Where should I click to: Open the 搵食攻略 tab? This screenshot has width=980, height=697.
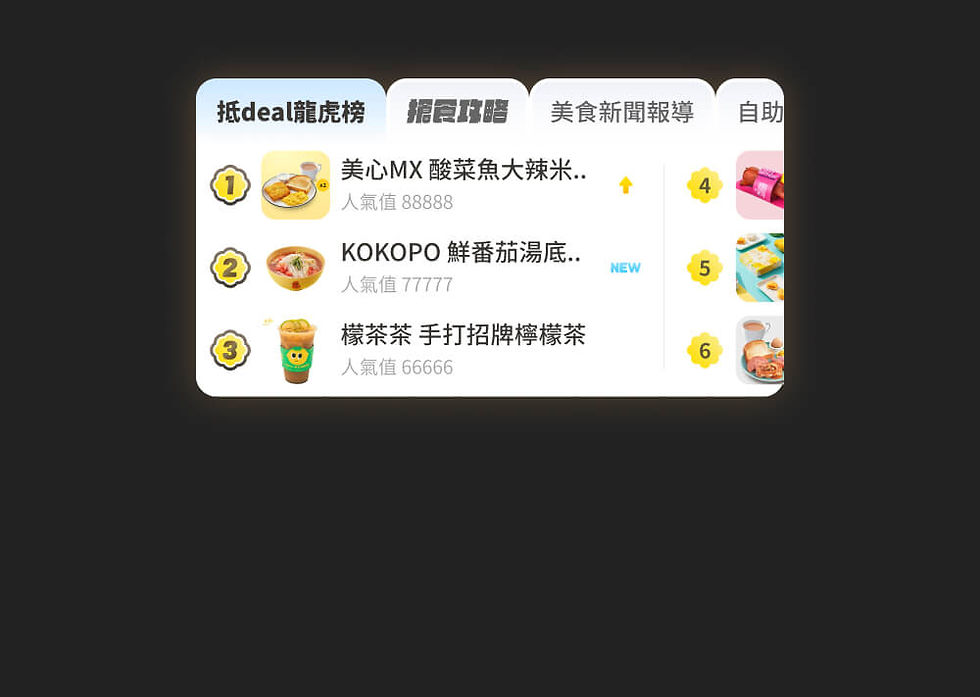point(457,111)
